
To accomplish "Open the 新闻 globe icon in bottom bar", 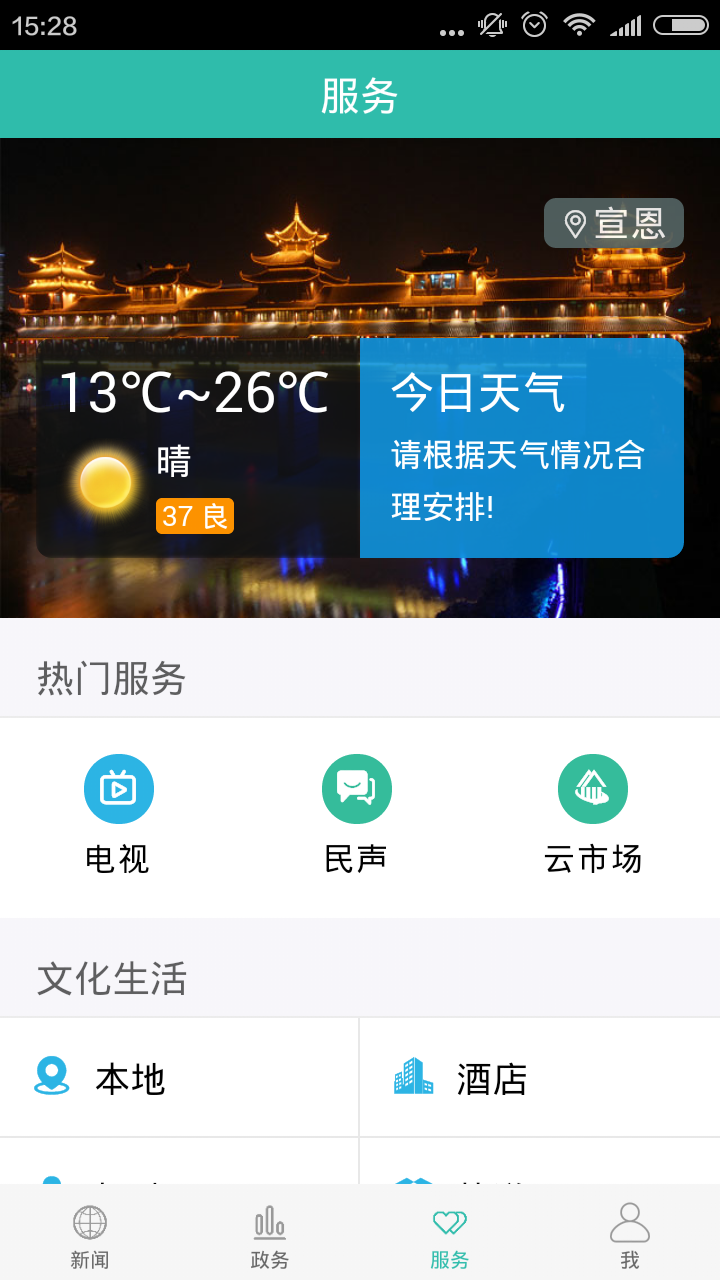I will coord(90,1221).
